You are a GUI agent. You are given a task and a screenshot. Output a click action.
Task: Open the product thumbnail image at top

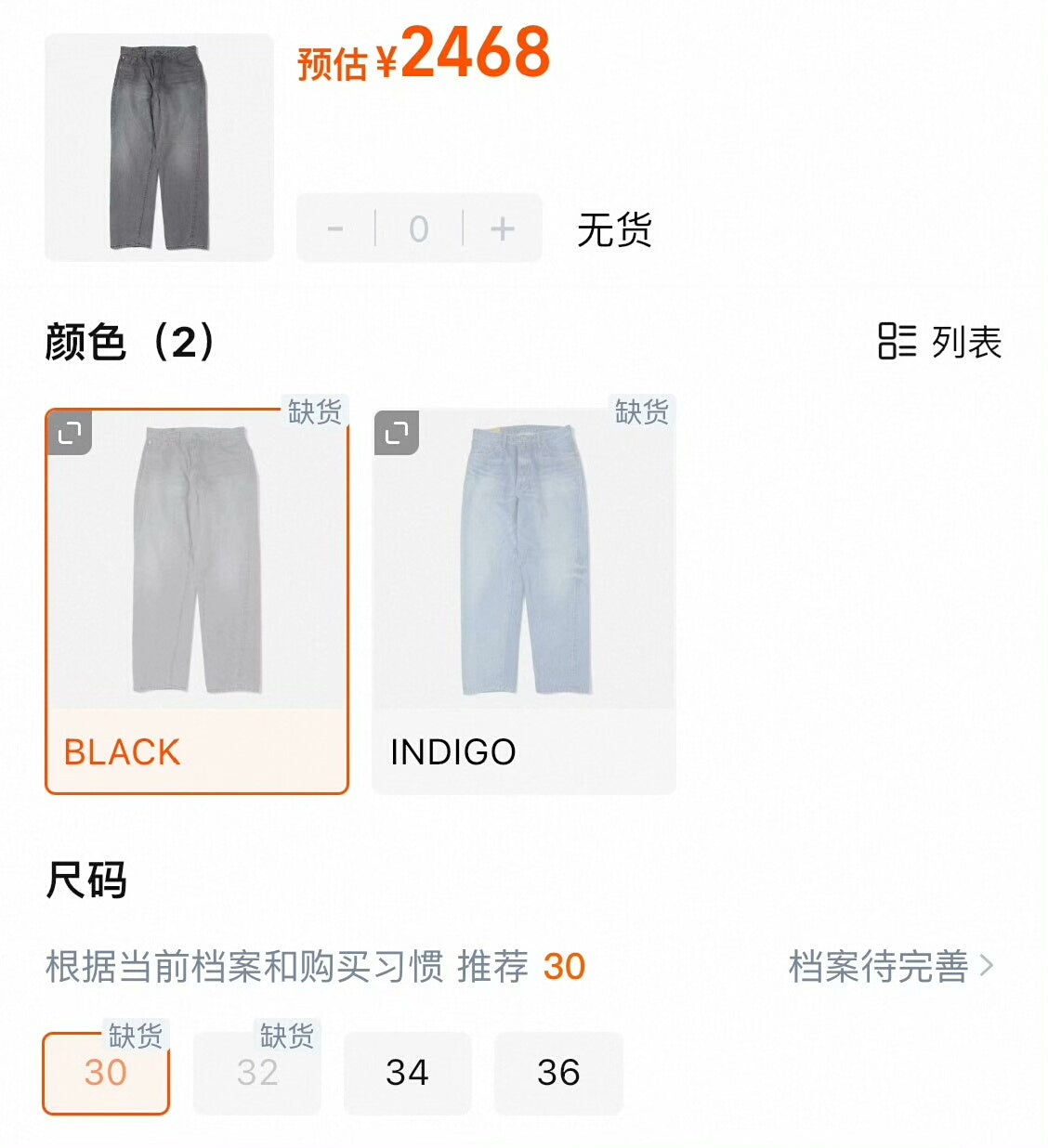tap(159, 148)
